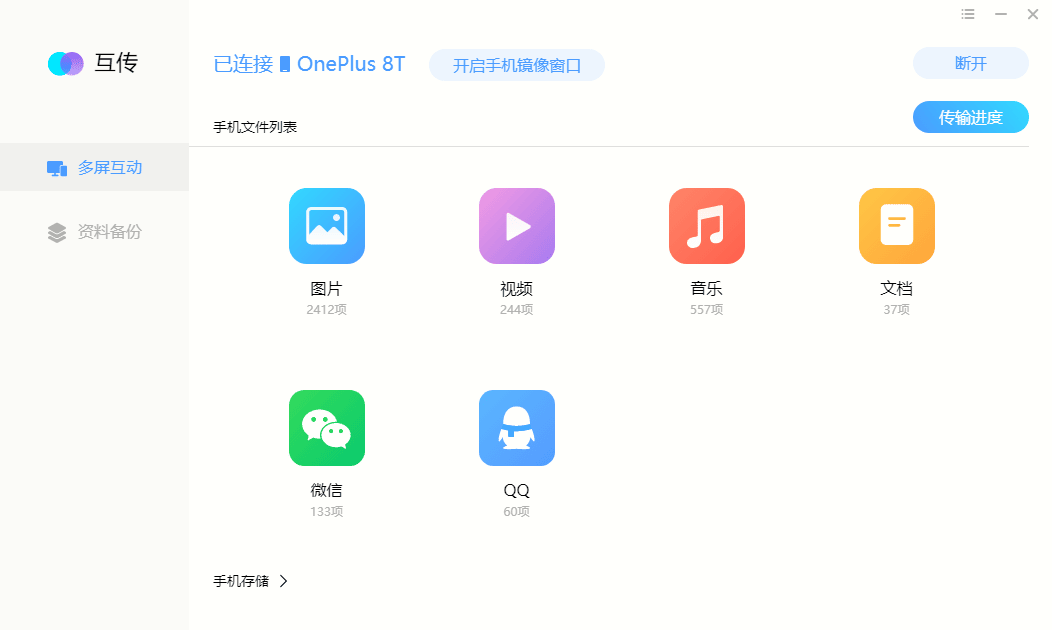Image resolution: width=1052 pixels, height=630 pixels.
Task: Open the 微信 files
Action: pos(326,428)
